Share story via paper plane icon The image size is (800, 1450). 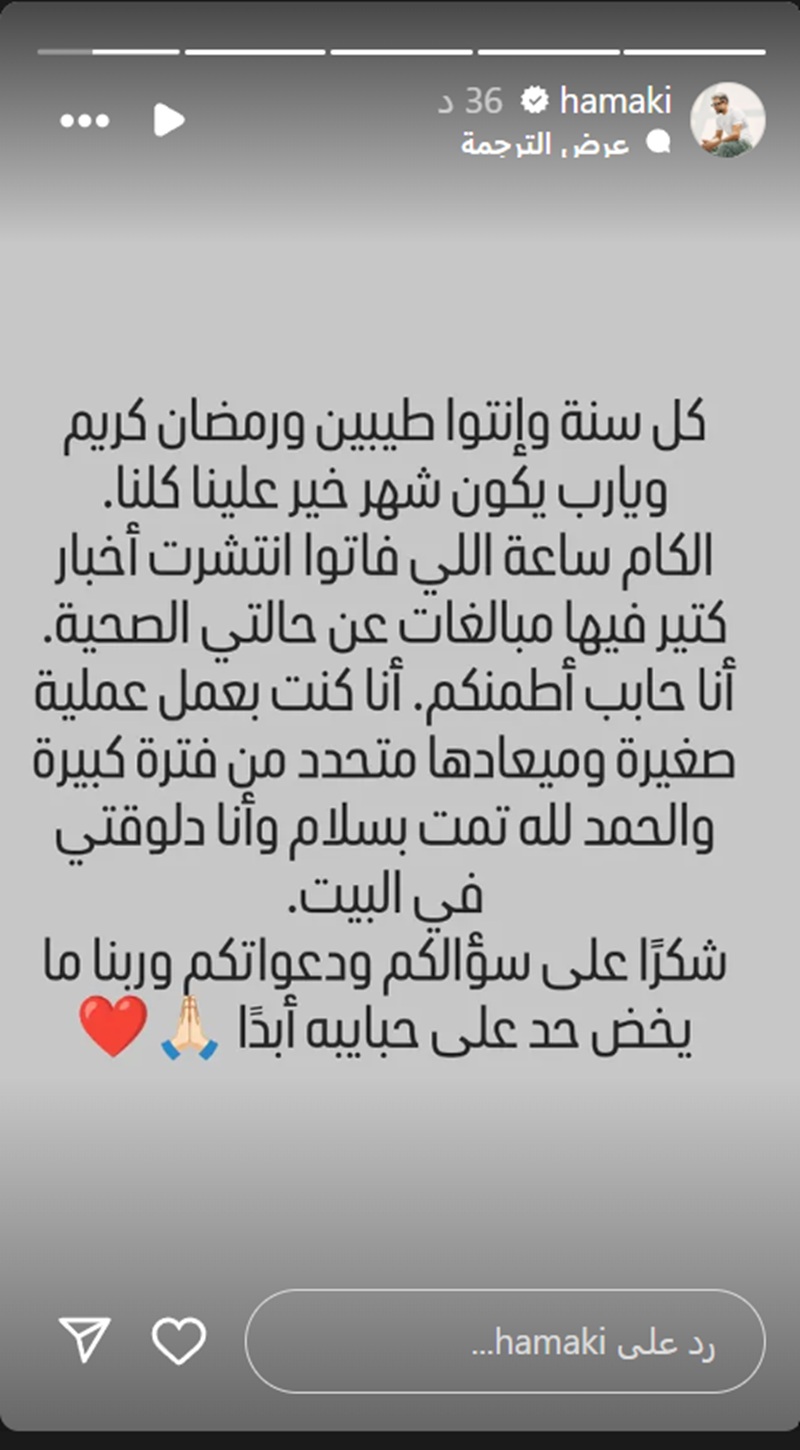(x=84, y=1340)
